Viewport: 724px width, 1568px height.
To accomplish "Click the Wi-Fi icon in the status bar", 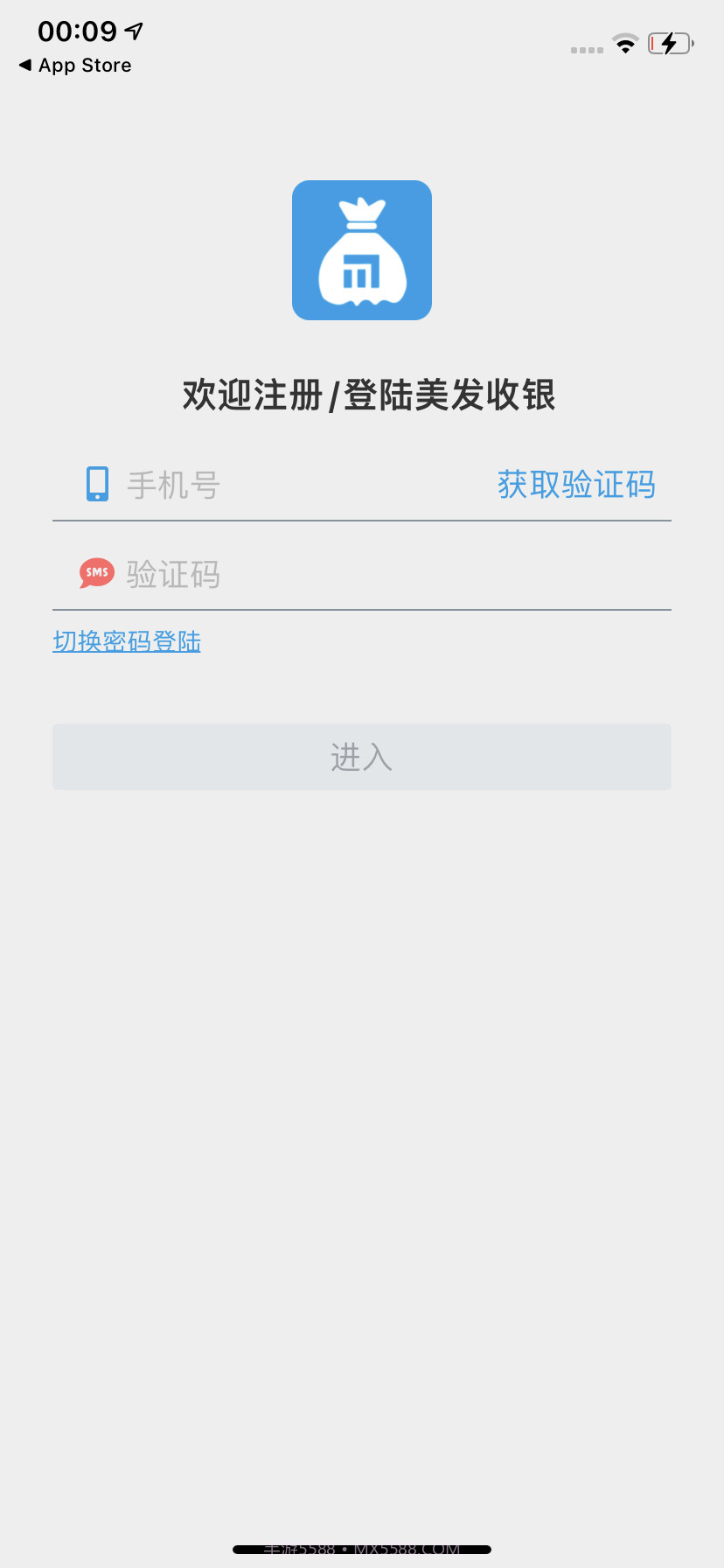I will pyautogui.click(x=625, y=43).
